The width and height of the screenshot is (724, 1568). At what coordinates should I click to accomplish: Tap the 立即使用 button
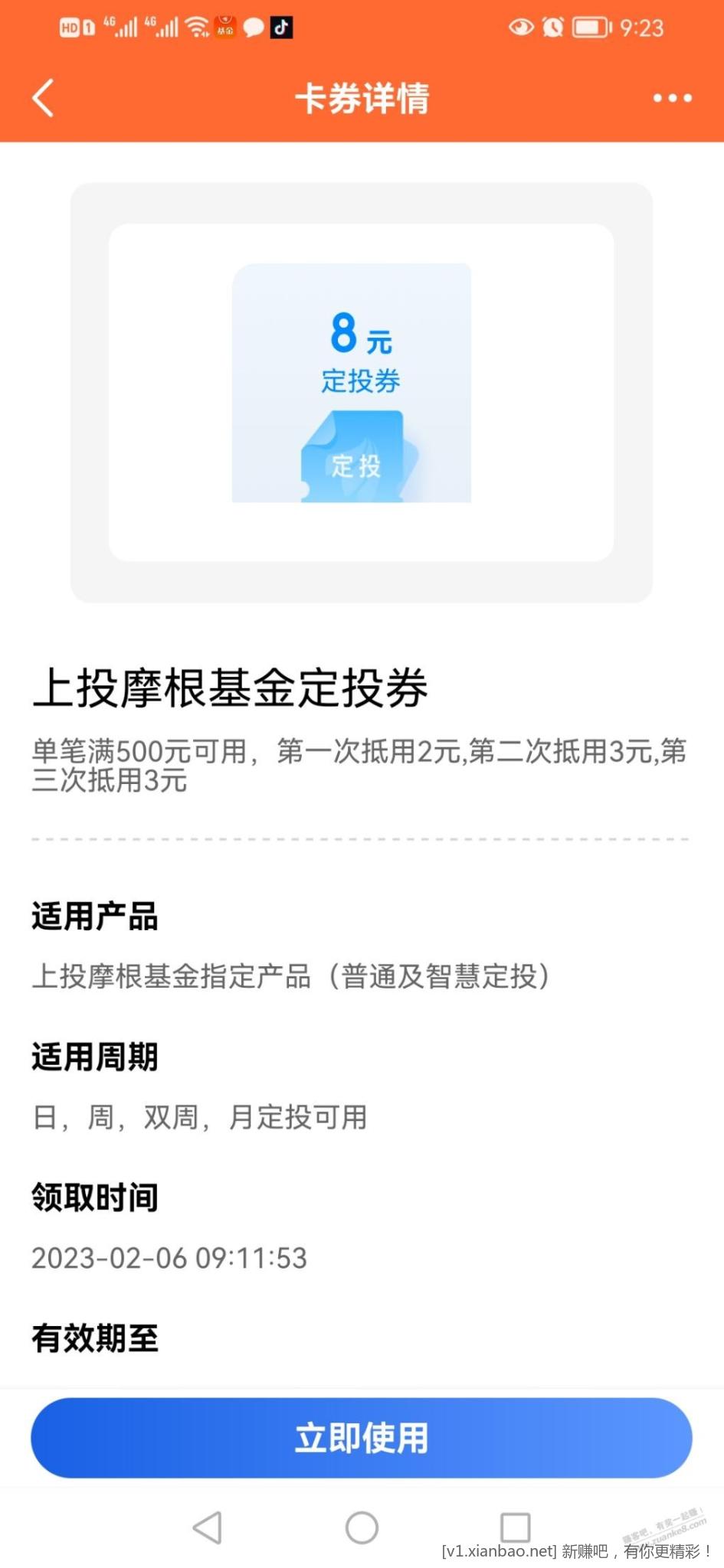coord(362,1438)
